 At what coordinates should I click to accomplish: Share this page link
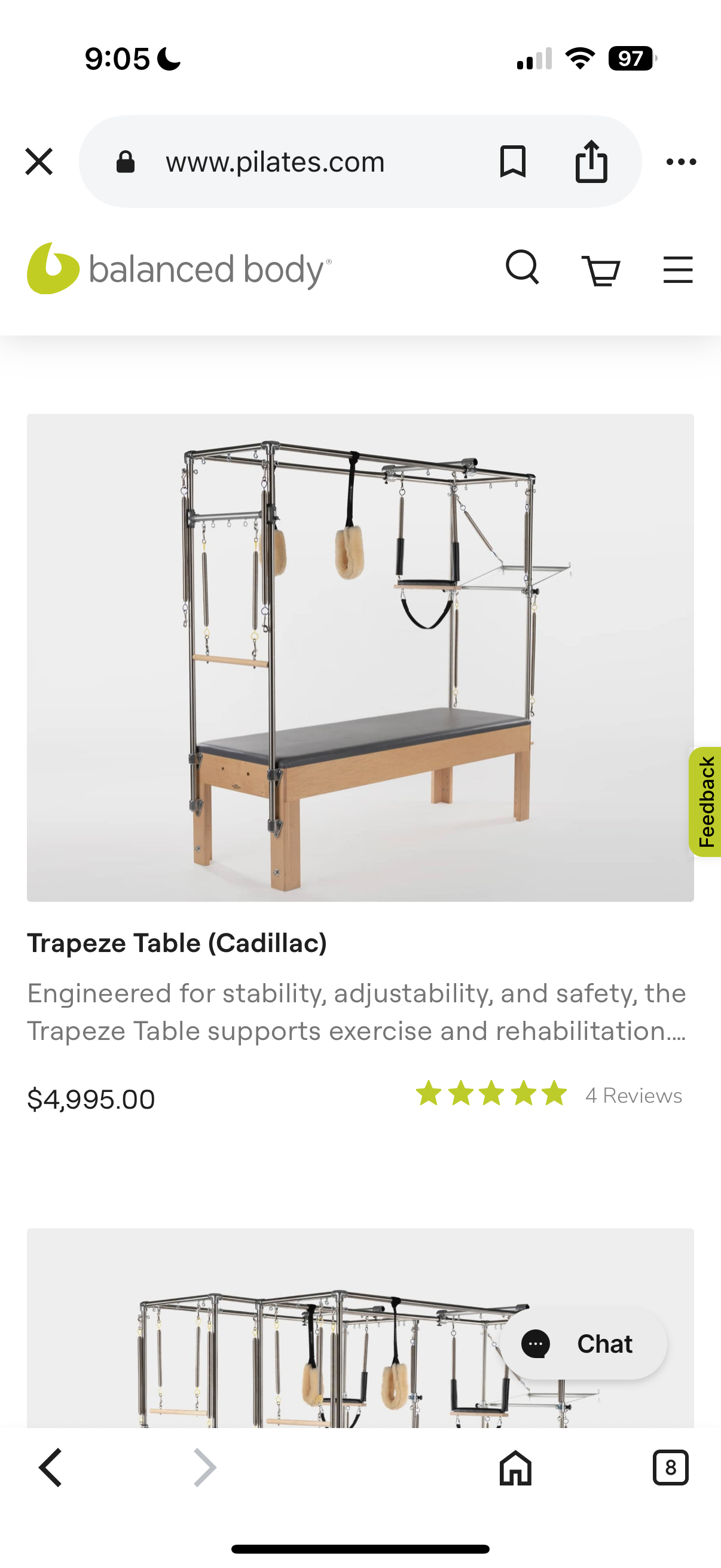591,161
